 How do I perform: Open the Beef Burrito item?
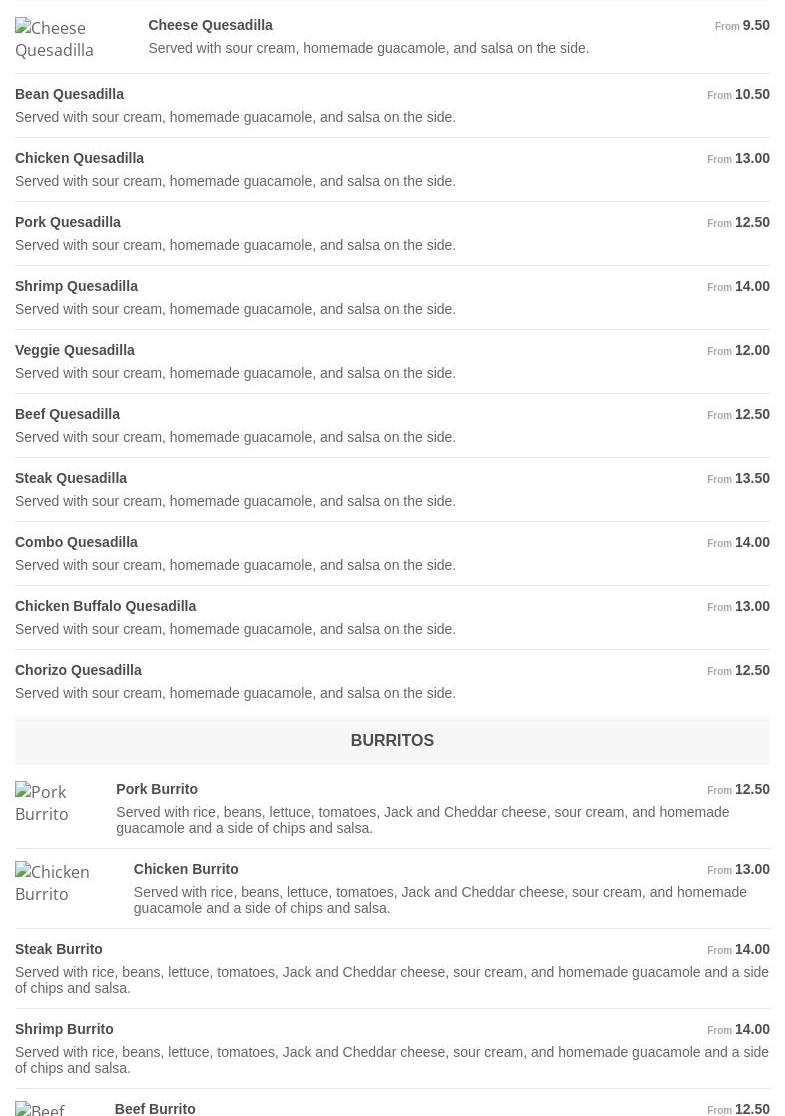point(155,1108)
